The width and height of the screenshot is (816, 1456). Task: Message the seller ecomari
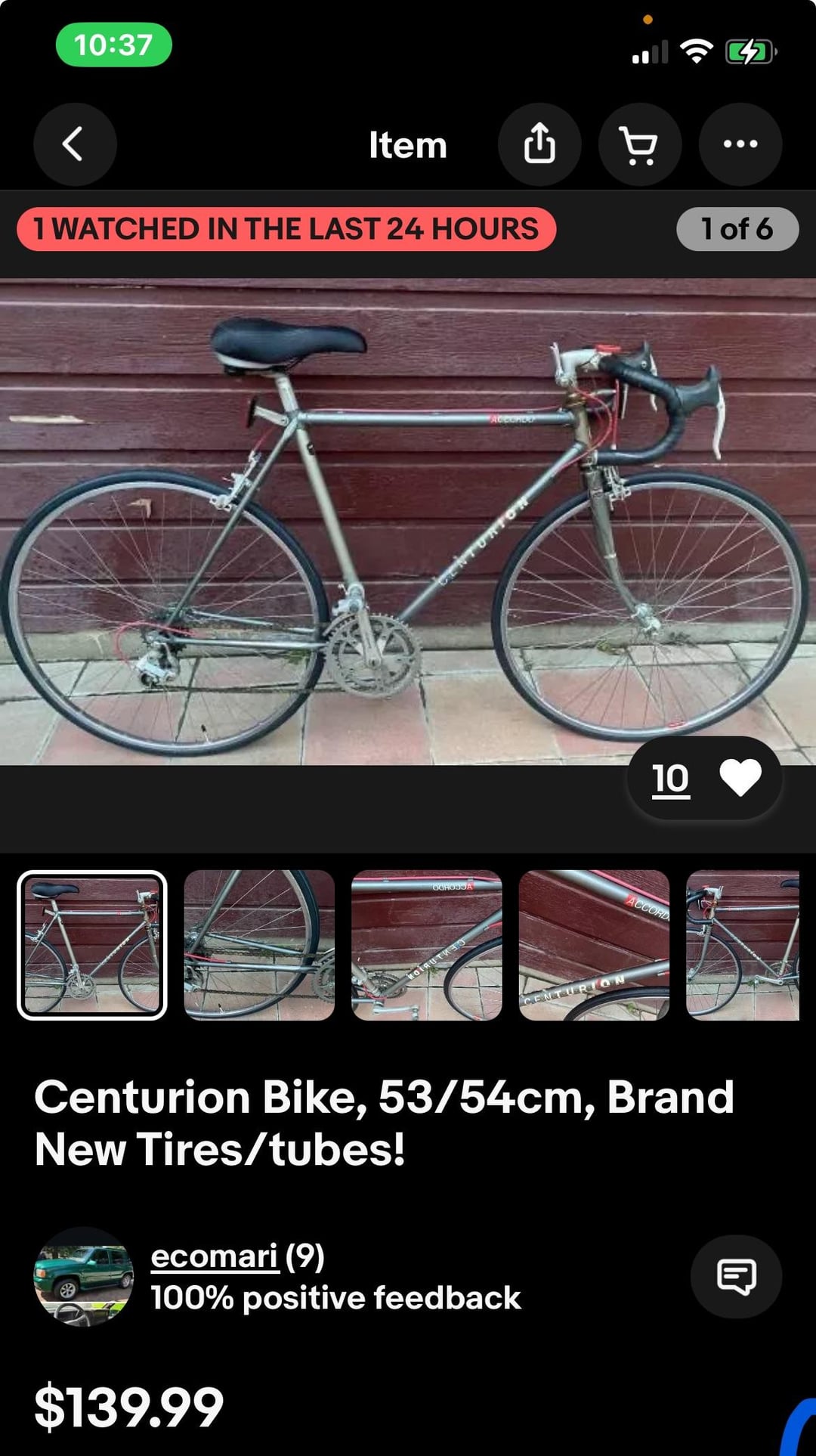click(x=736, y=1276)
